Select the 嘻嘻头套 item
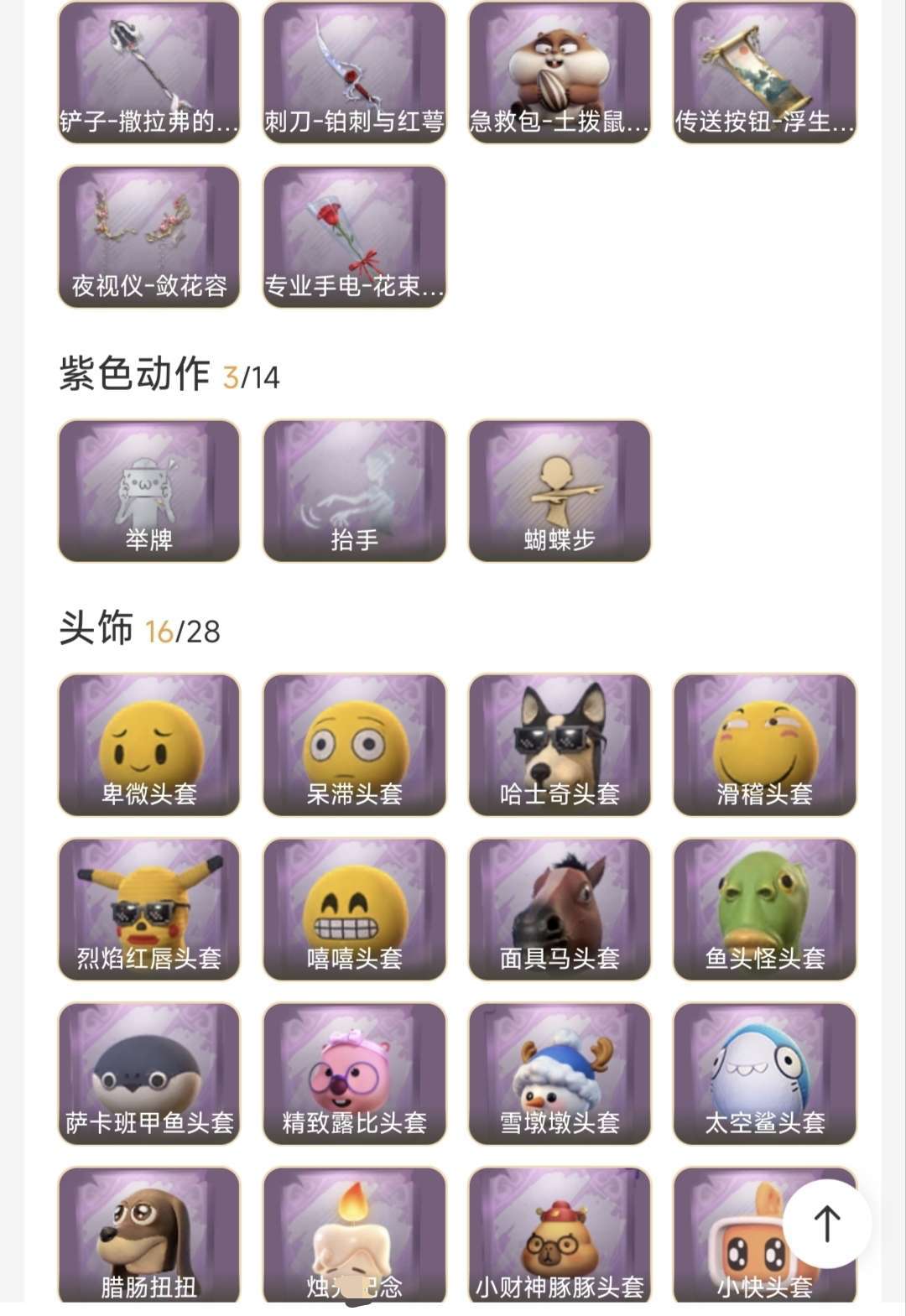Viewport: 906px width, 1316px height. (x=355, y=909)
